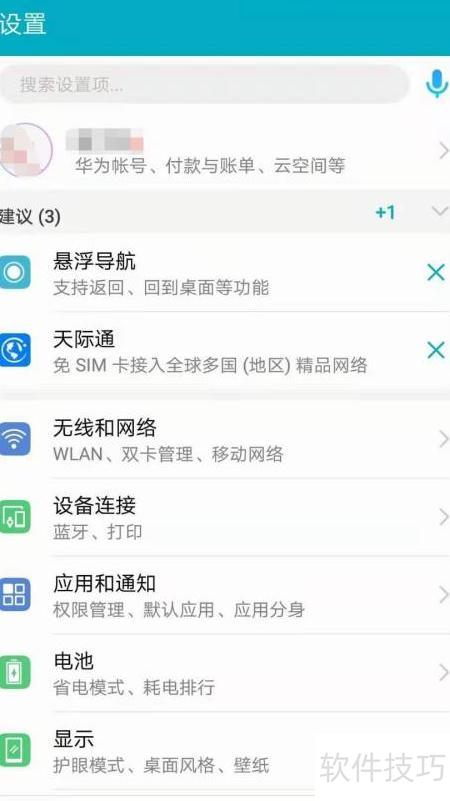Open 应用和通知 settings
The height and width of the screenshot is (801, 450).
point(225,595)
